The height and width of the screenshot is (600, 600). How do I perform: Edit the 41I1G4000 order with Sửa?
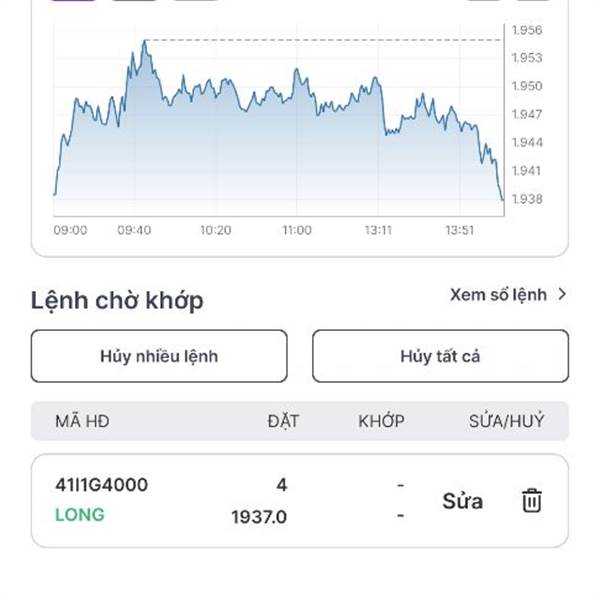(462, 501)
